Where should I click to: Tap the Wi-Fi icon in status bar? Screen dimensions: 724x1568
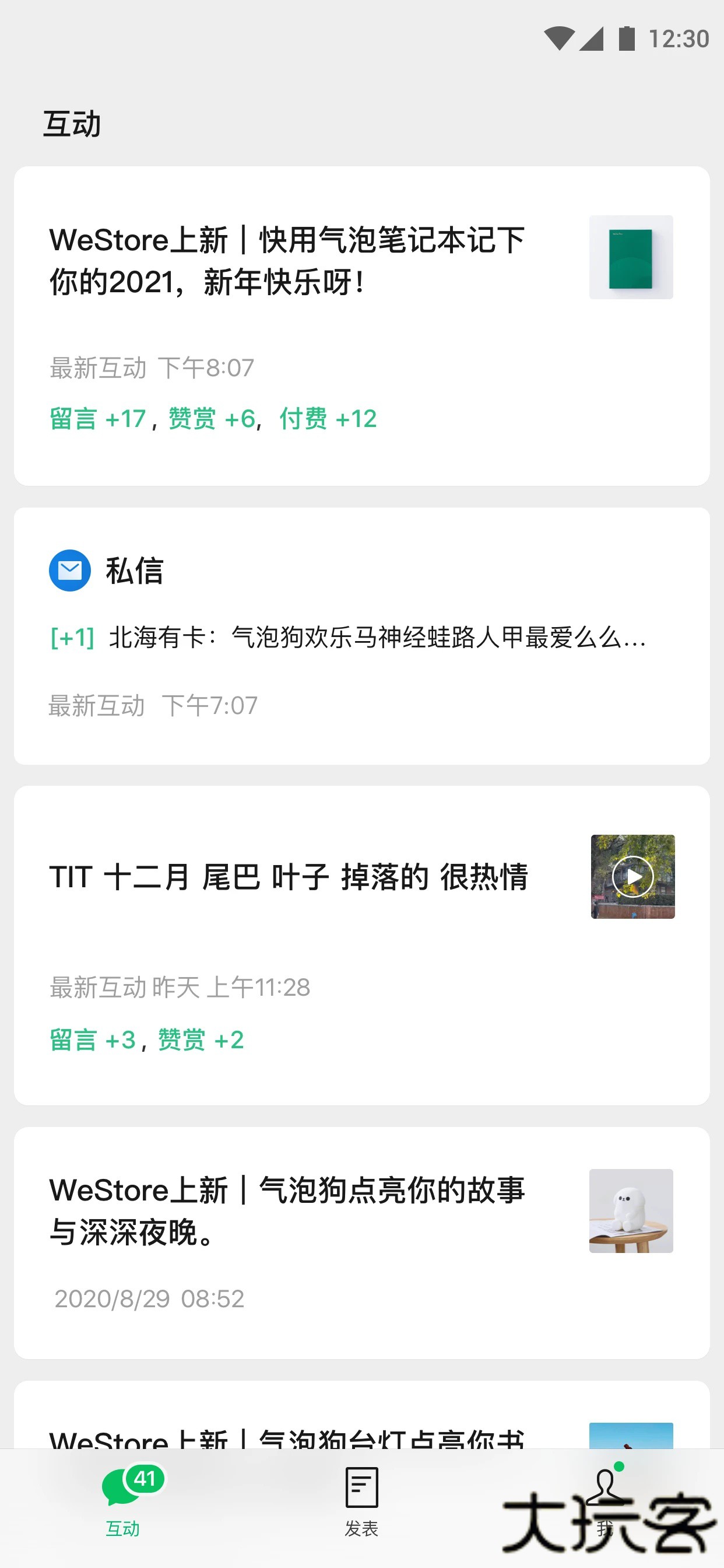(x=560, y=38)
